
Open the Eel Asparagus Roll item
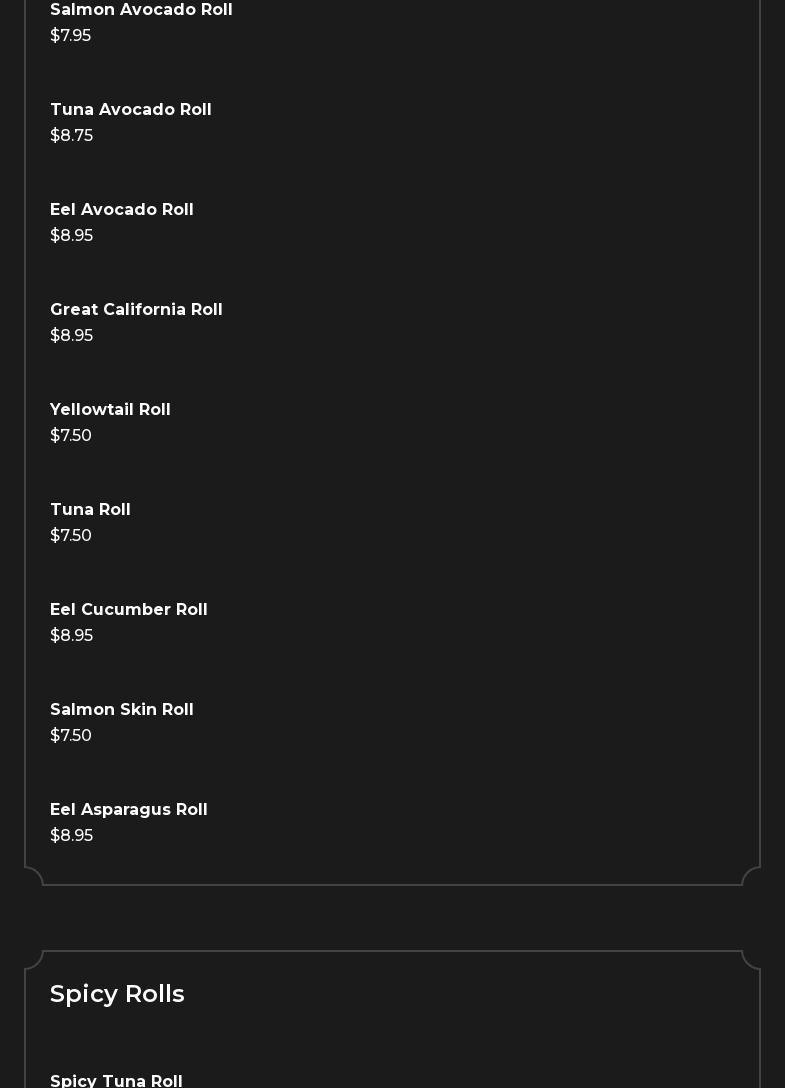[x=128, y=810]
